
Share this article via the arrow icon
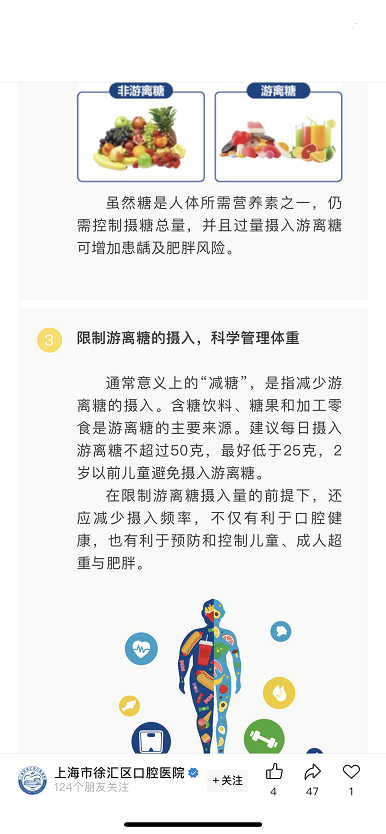(x=313, y=771)
